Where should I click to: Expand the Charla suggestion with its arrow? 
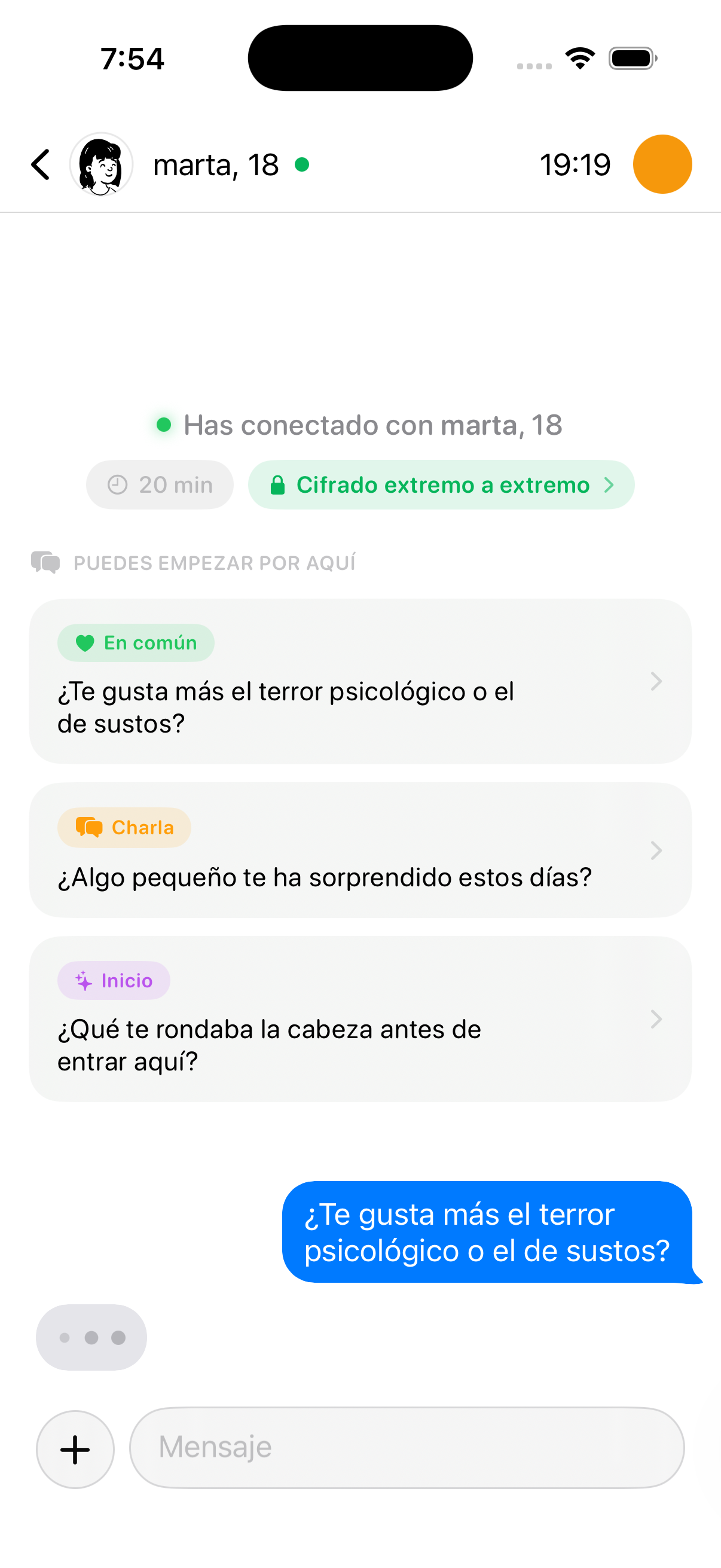pos(655,850)
